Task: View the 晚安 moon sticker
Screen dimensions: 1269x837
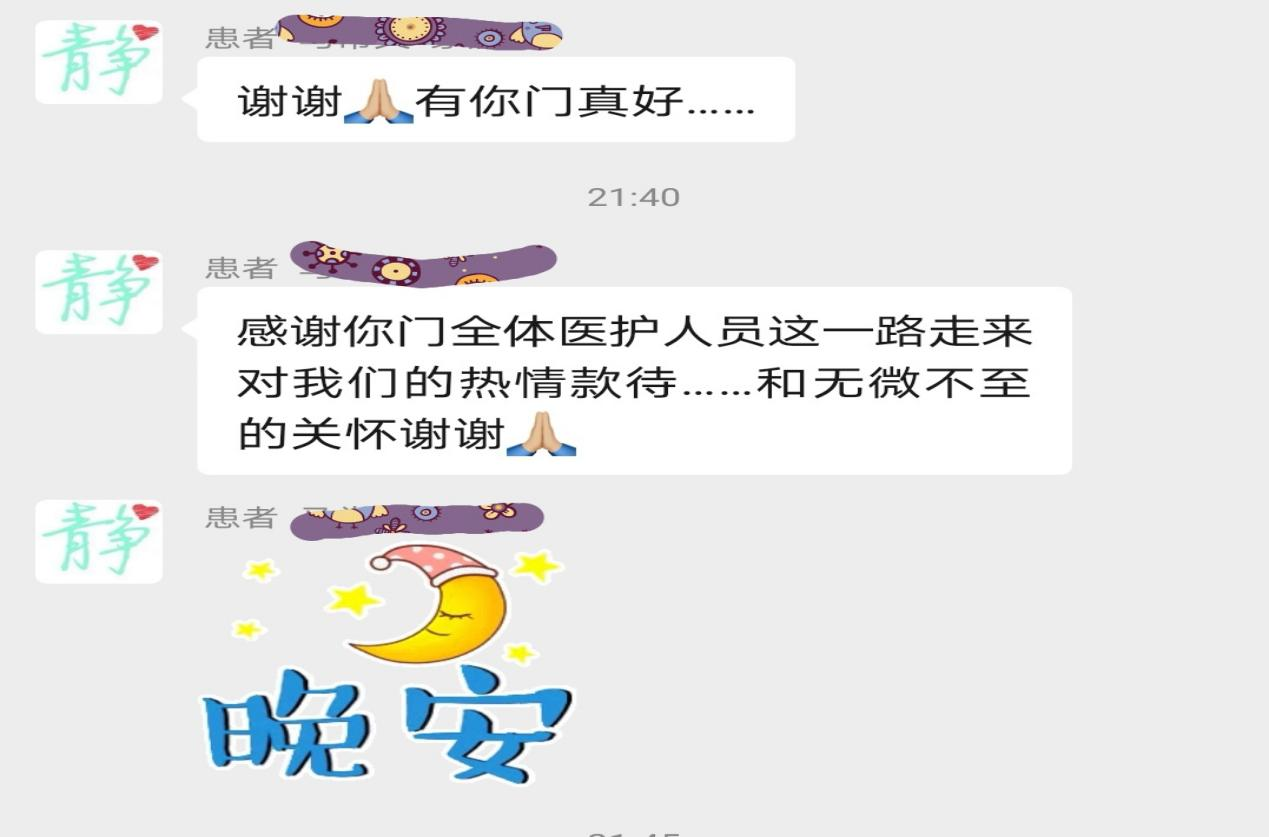Action: [390, 665]
